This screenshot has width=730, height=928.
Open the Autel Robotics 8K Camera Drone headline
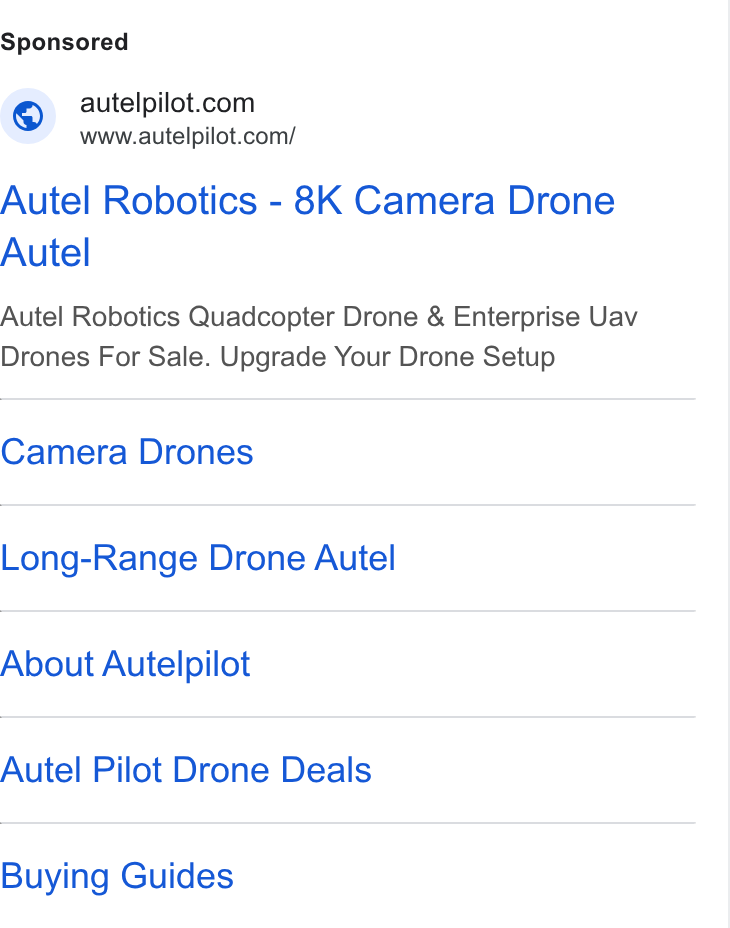coord(307,226)
